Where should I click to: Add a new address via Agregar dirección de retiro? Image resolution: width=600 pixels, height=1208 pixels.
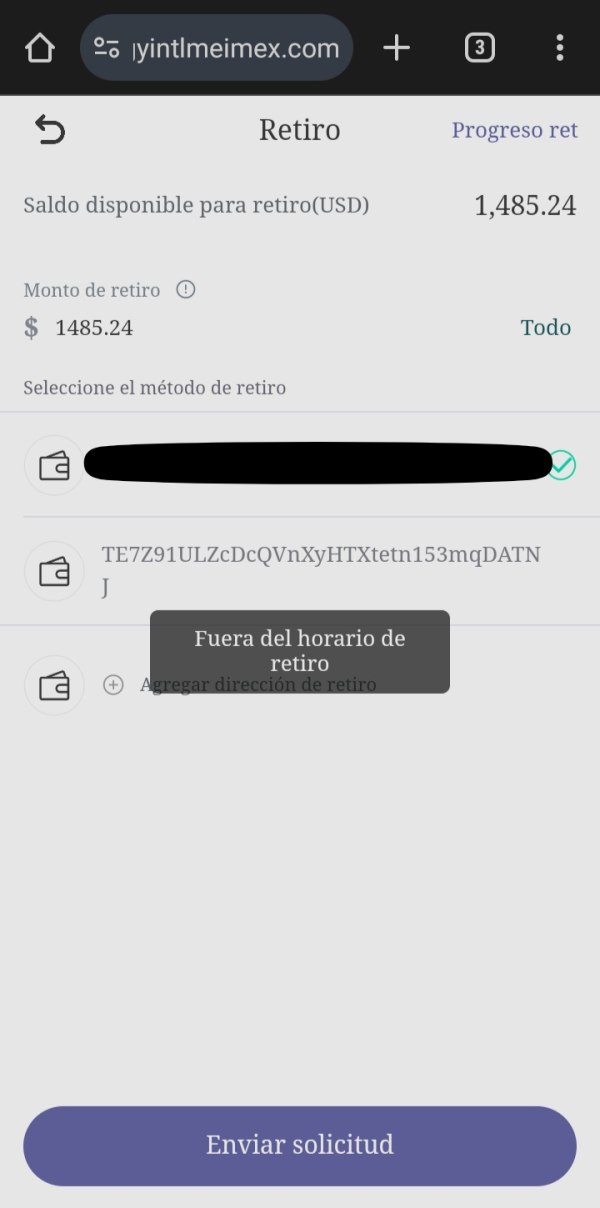pyautogui.click(x=258, y=685)
